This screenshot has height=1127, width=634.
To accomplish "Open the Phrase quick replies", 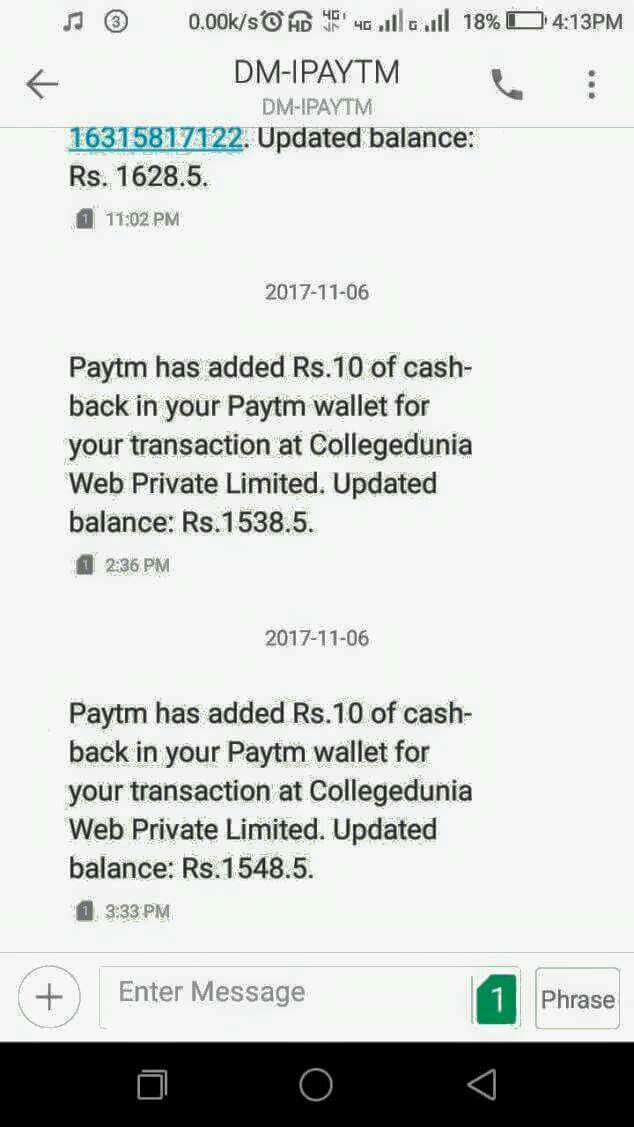I will 577,998.
